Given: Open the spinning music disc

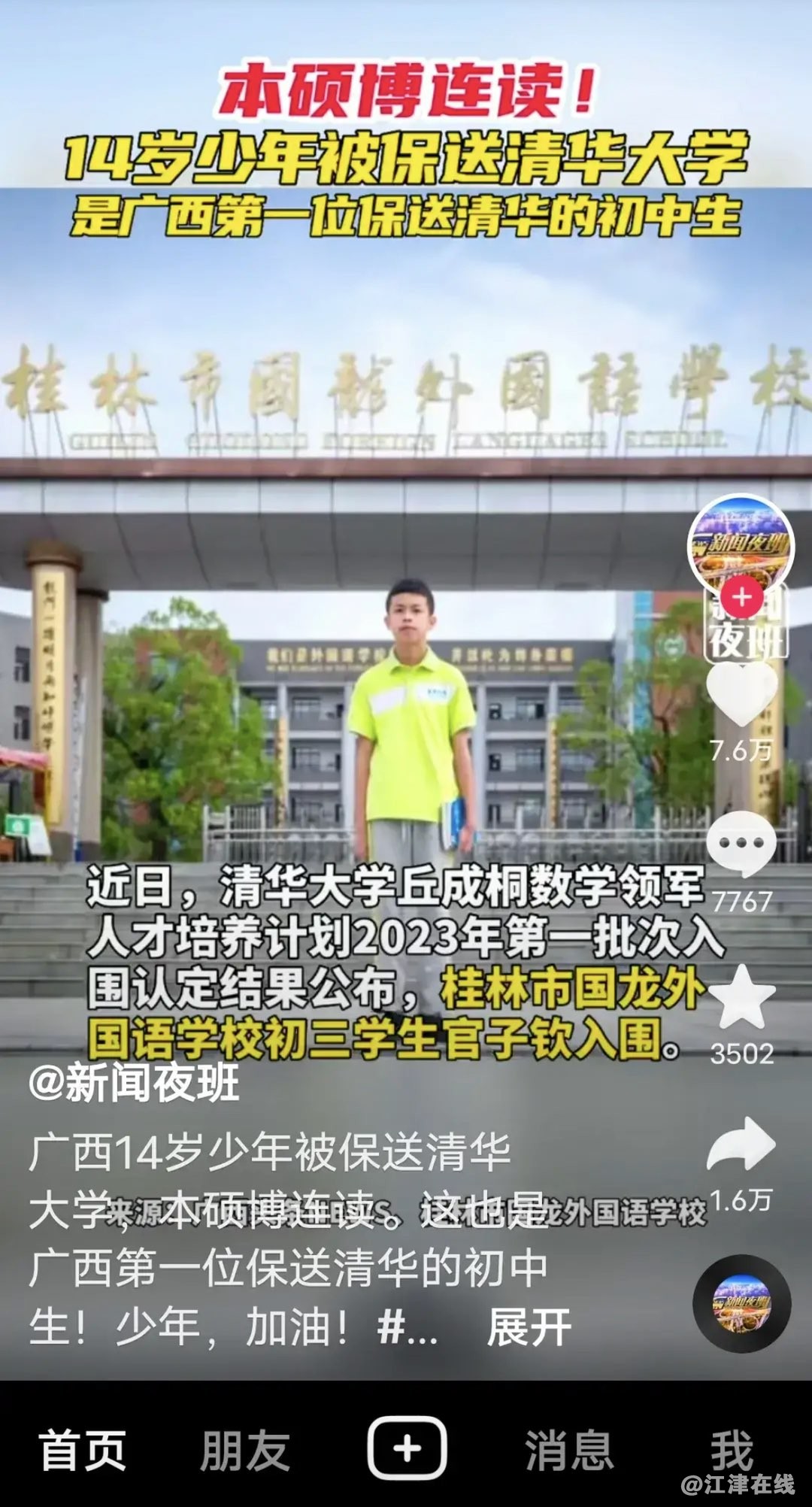Looking at the screenshot, I should tap(741, 1303).
